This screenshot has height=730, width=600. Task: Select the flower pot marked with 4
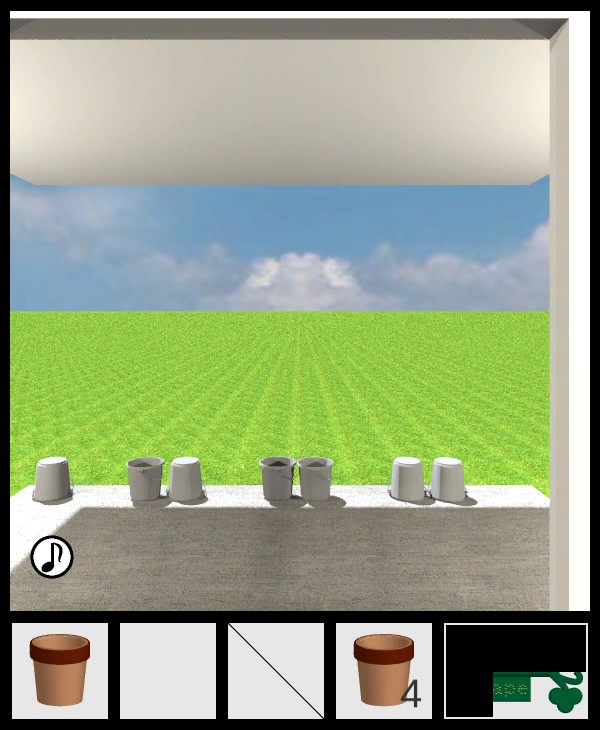pyautogui.click(x=384, y=670)
